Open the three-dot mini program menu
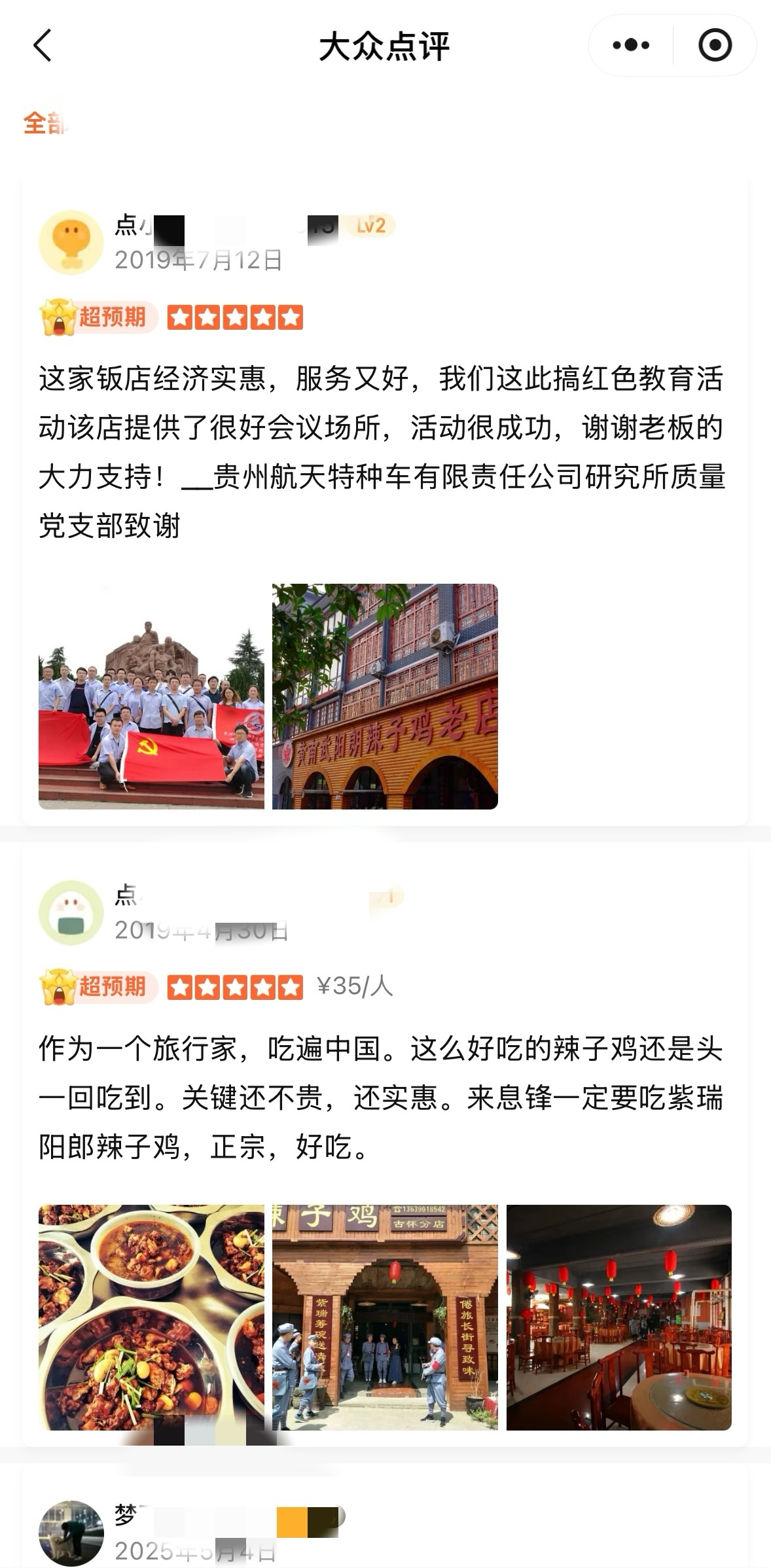The image size is (771, 1568). (631, 45)
